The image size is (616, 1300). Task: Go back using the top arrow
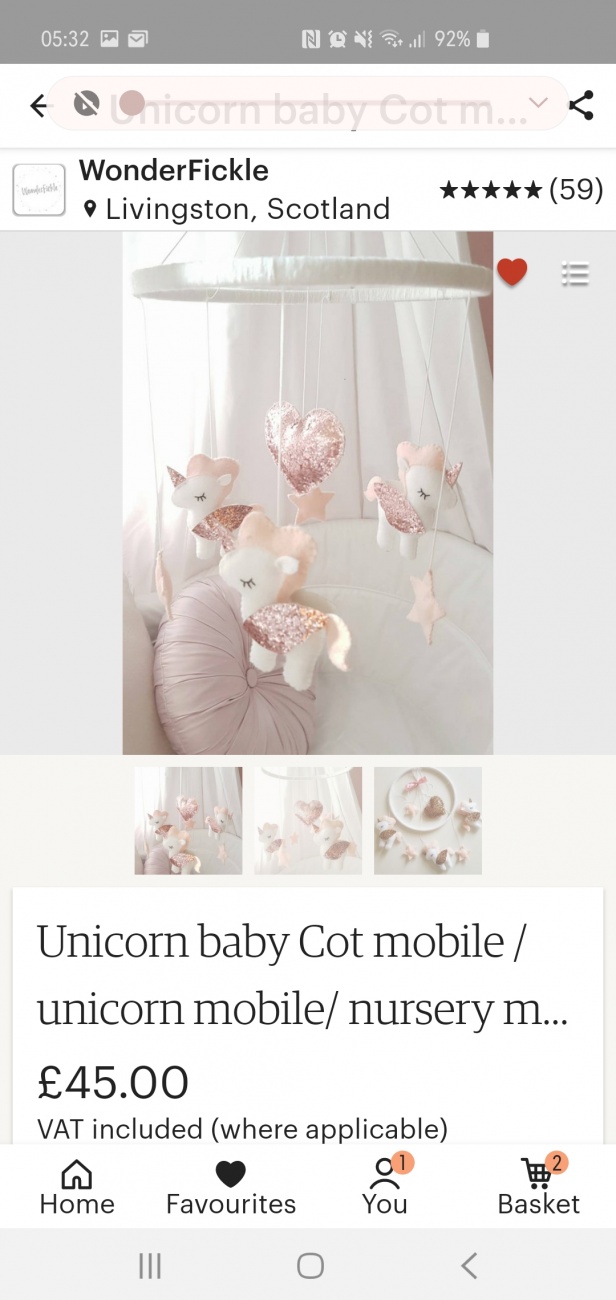coord(38,105)
